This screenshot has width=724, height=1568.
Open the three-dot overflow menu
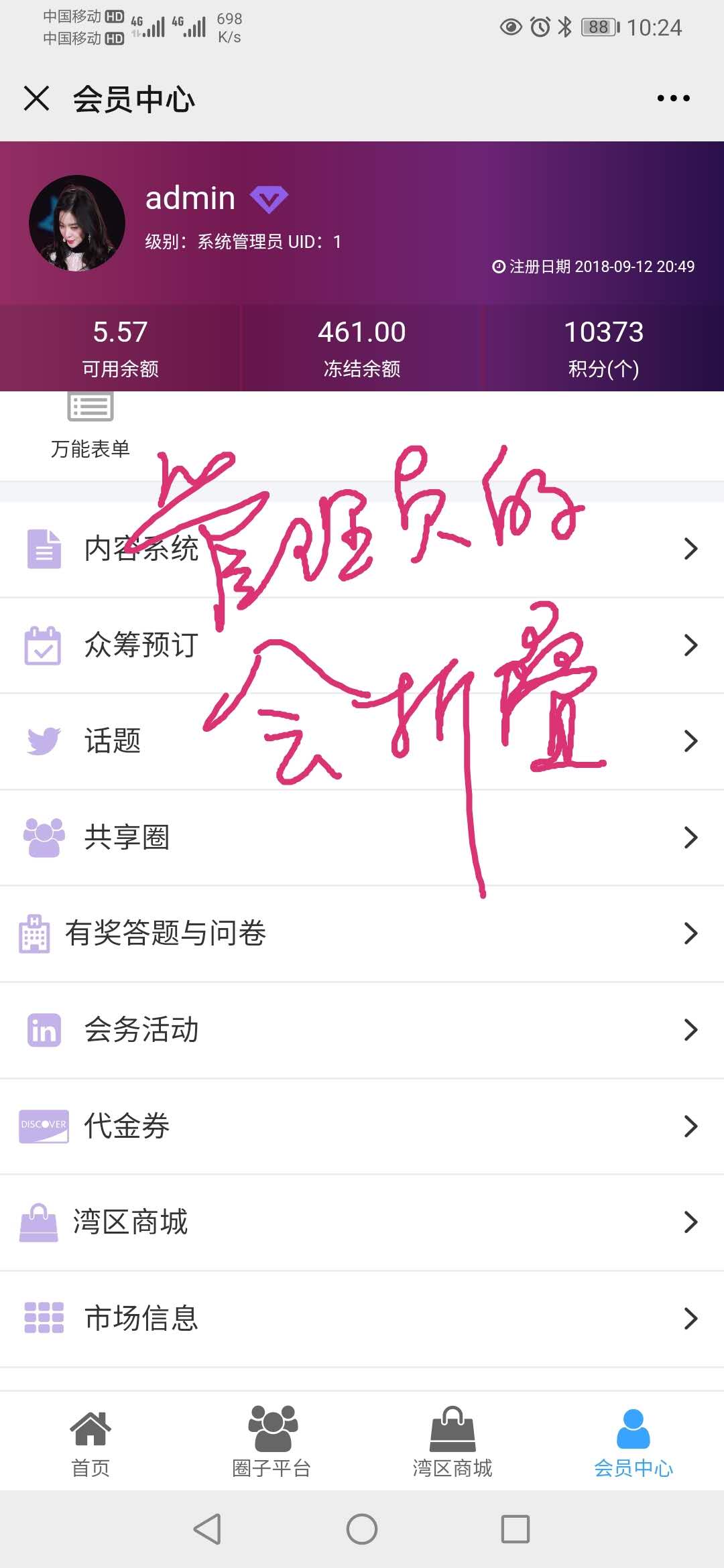(x=673, y=99)
